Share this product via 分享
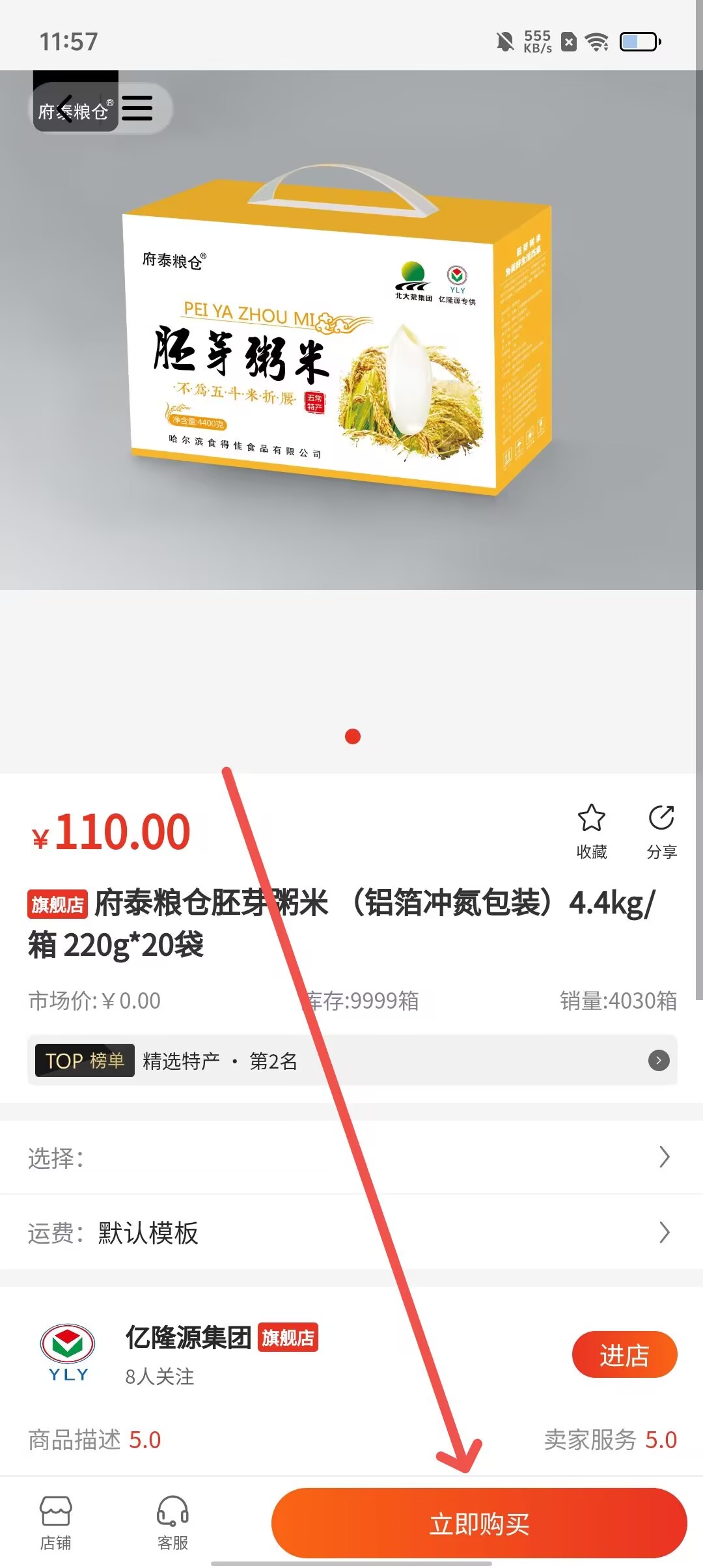 661,831
